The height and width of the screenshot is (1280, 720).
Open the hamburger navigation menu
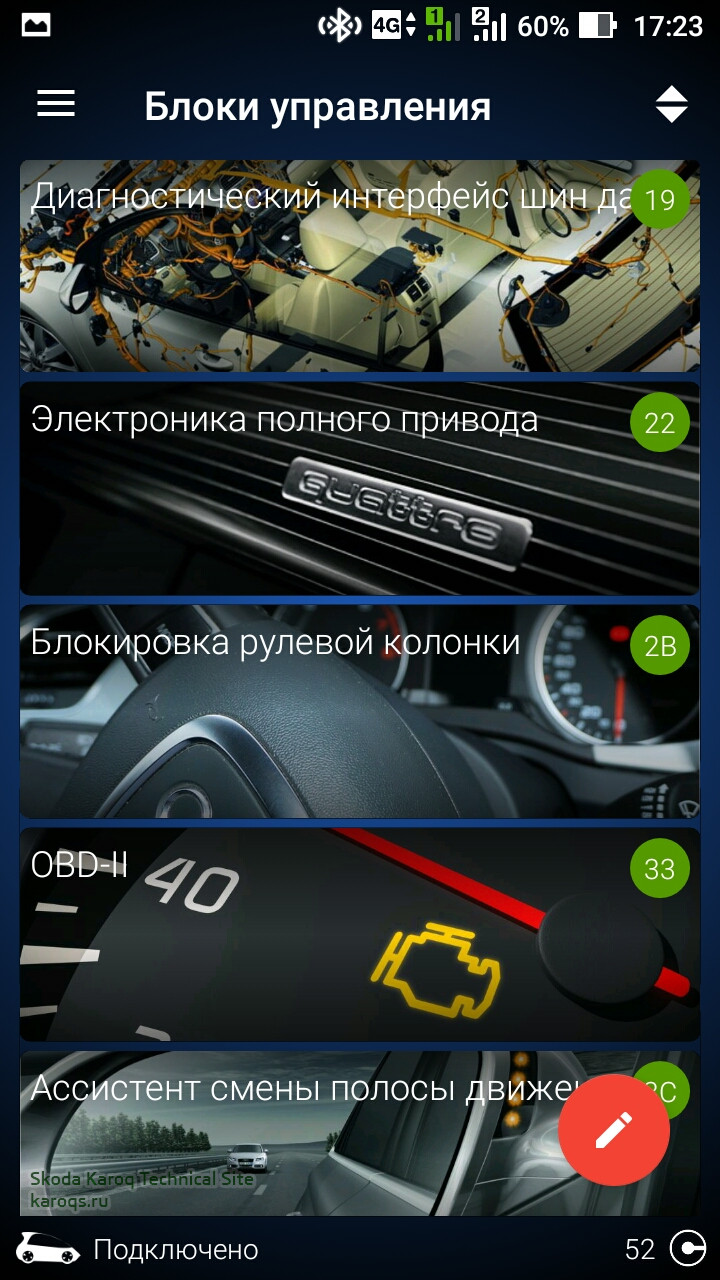pyautogui.click(x=56, y=104)
